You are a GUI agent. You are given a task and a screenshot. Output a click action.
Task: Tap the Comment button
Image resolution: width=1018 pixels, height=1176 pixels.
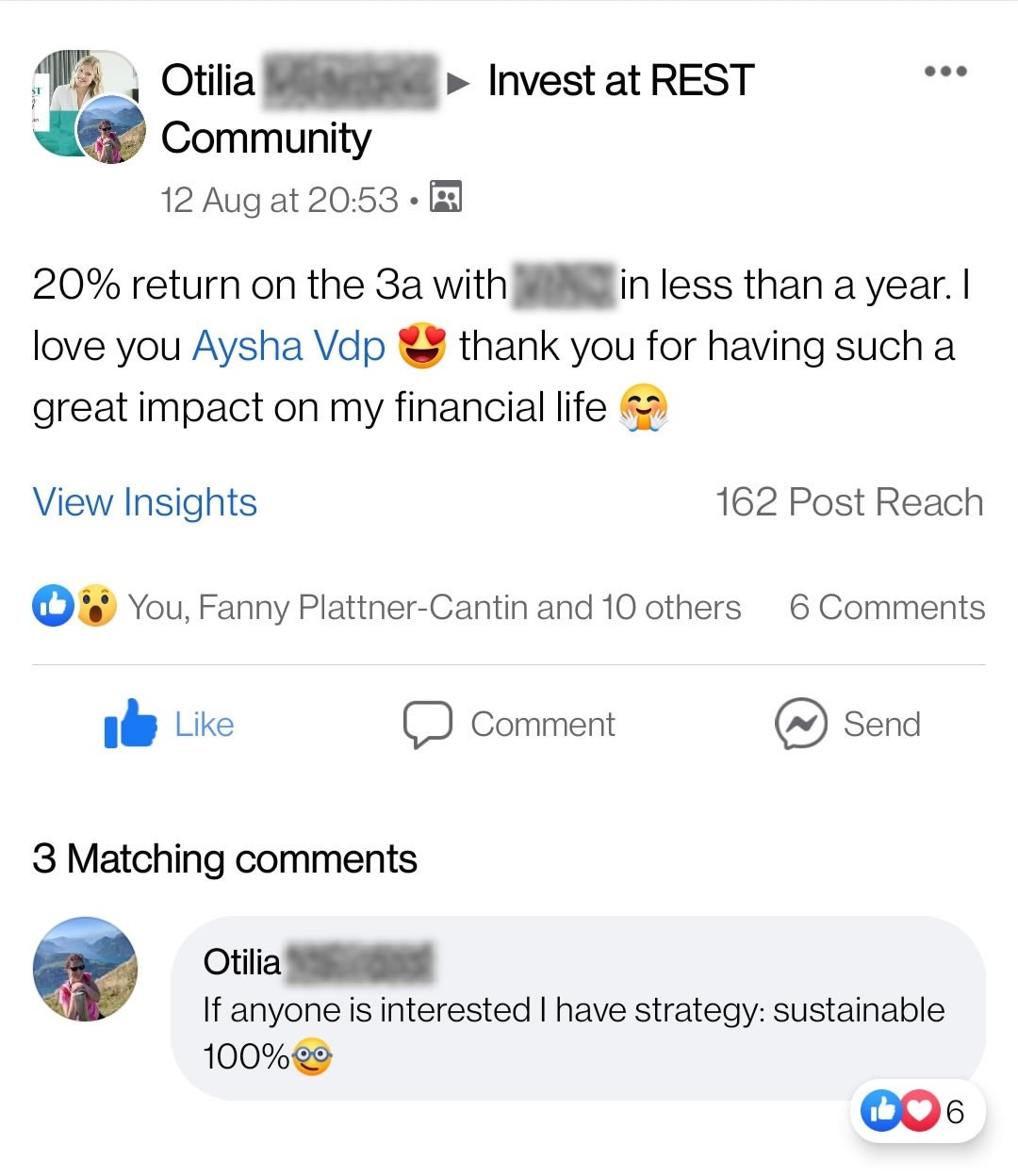pyautogui.click(x=509, y=724)
